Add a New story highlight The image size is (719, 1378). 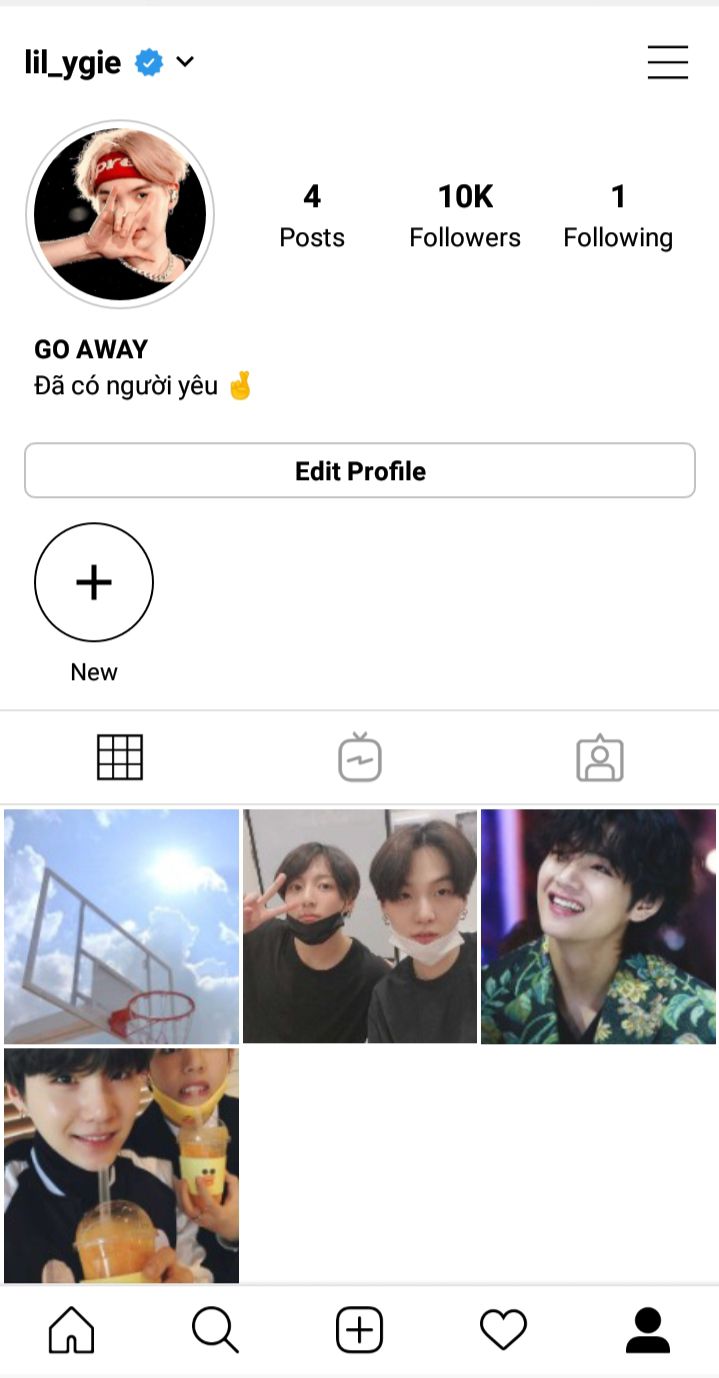tap(94, 582)
